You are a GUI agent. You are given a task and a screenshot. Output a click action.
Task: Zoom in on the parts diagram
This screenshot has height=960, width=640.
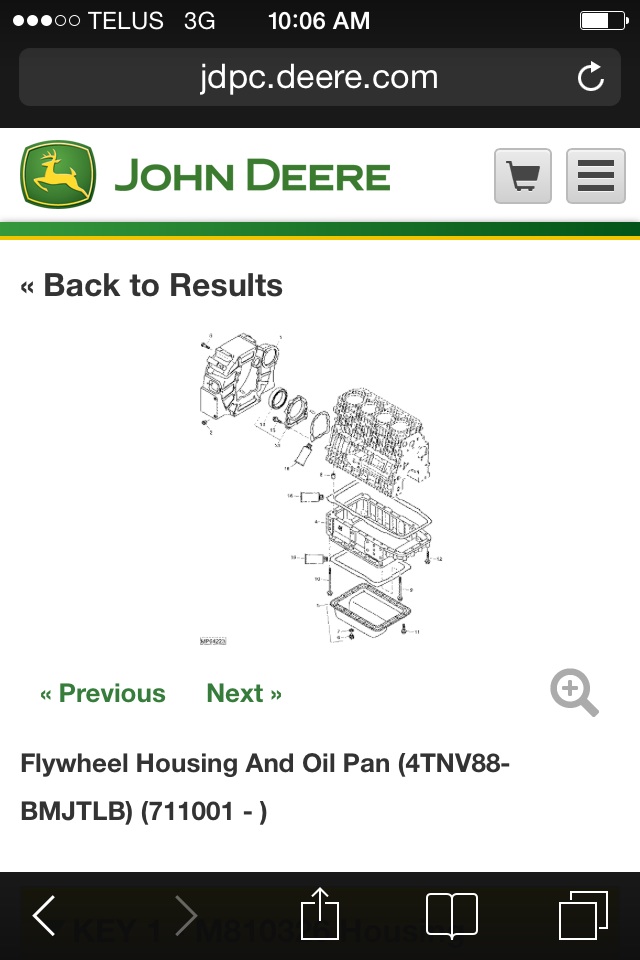(574, 693)
